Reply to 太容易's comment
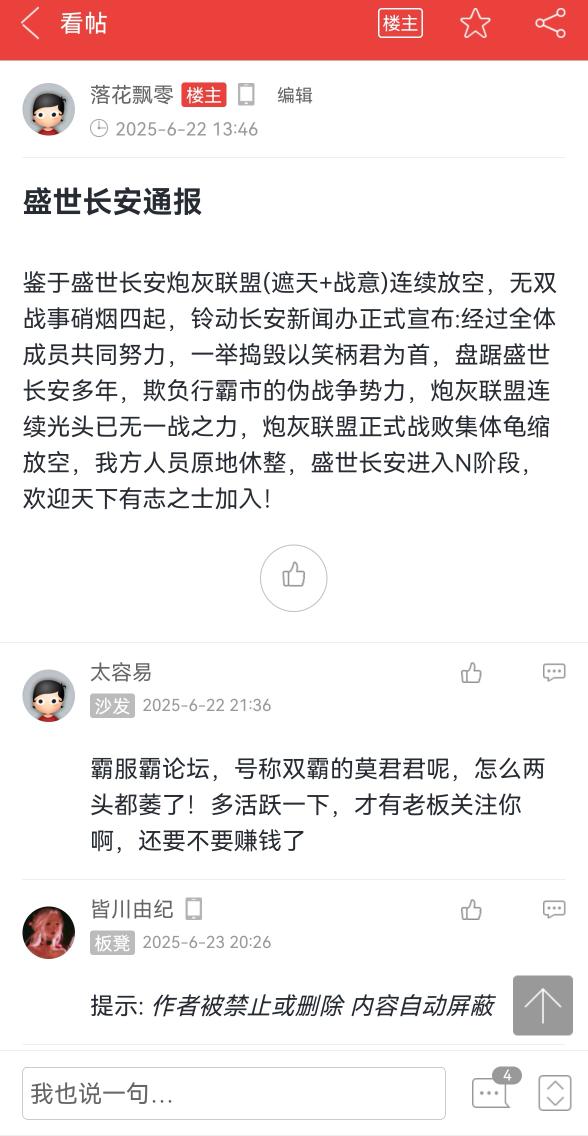588x1136 pixels. (554, 672)
